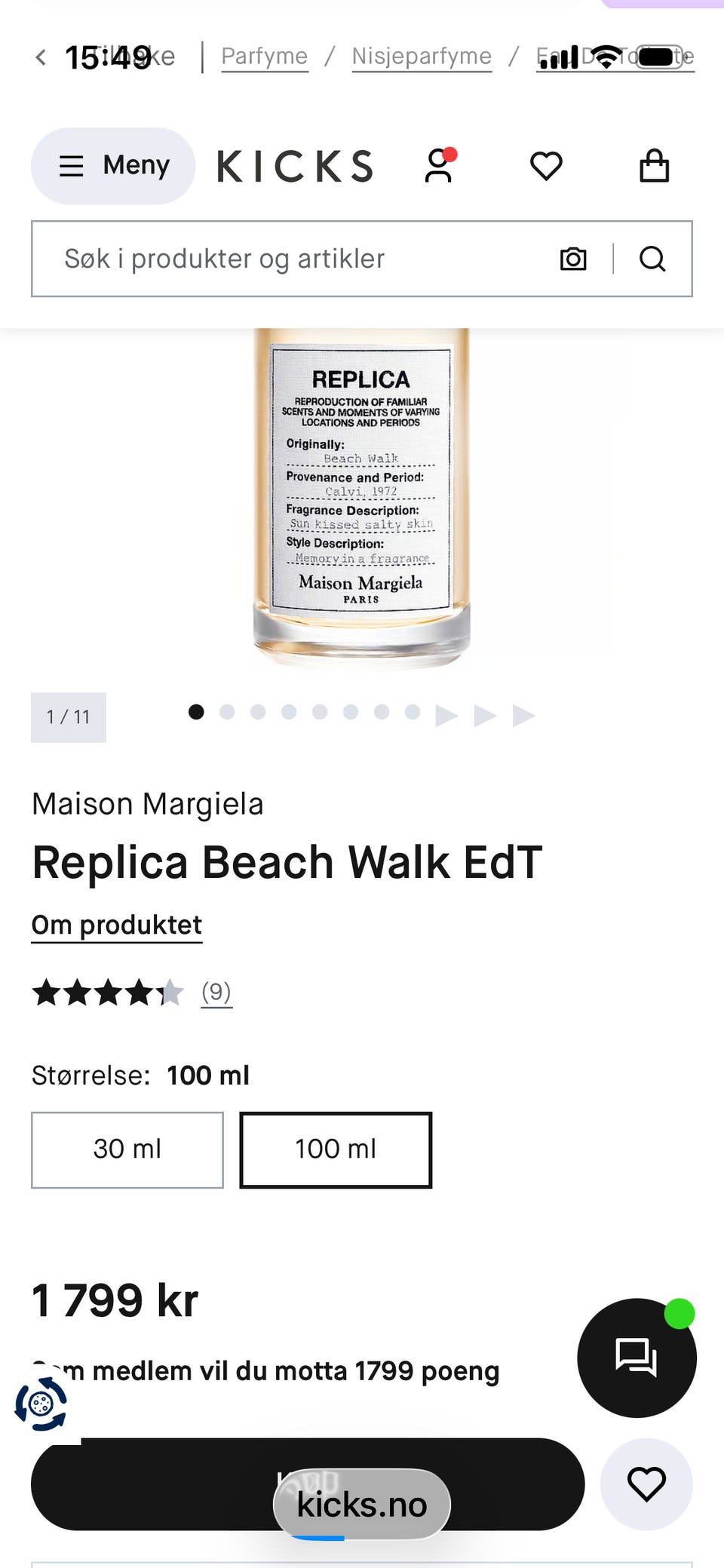
Task: Open the 9 reviews link
Action: pos(216,992)
